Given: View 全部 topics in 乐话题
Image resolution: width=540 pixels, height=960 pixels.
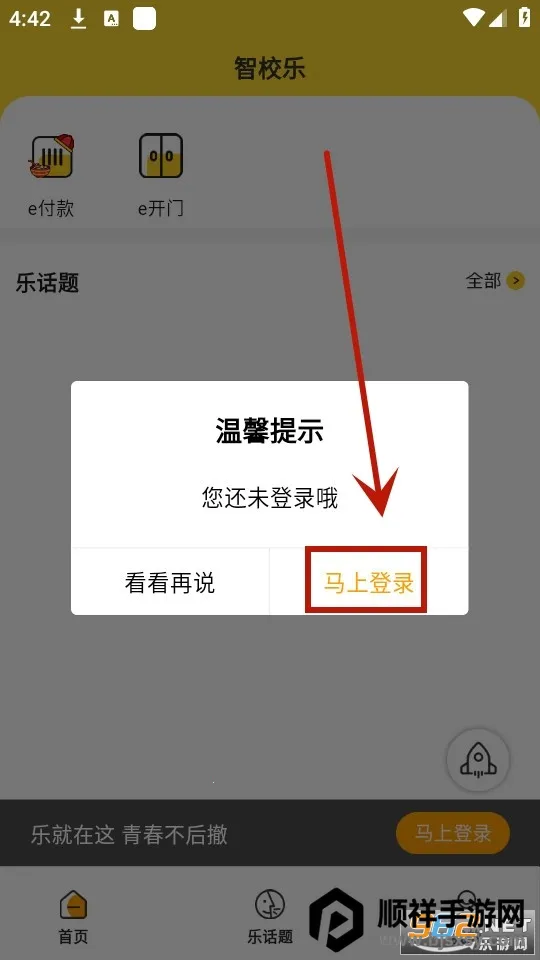Looking at the screenshot, I should coord(495,281).
